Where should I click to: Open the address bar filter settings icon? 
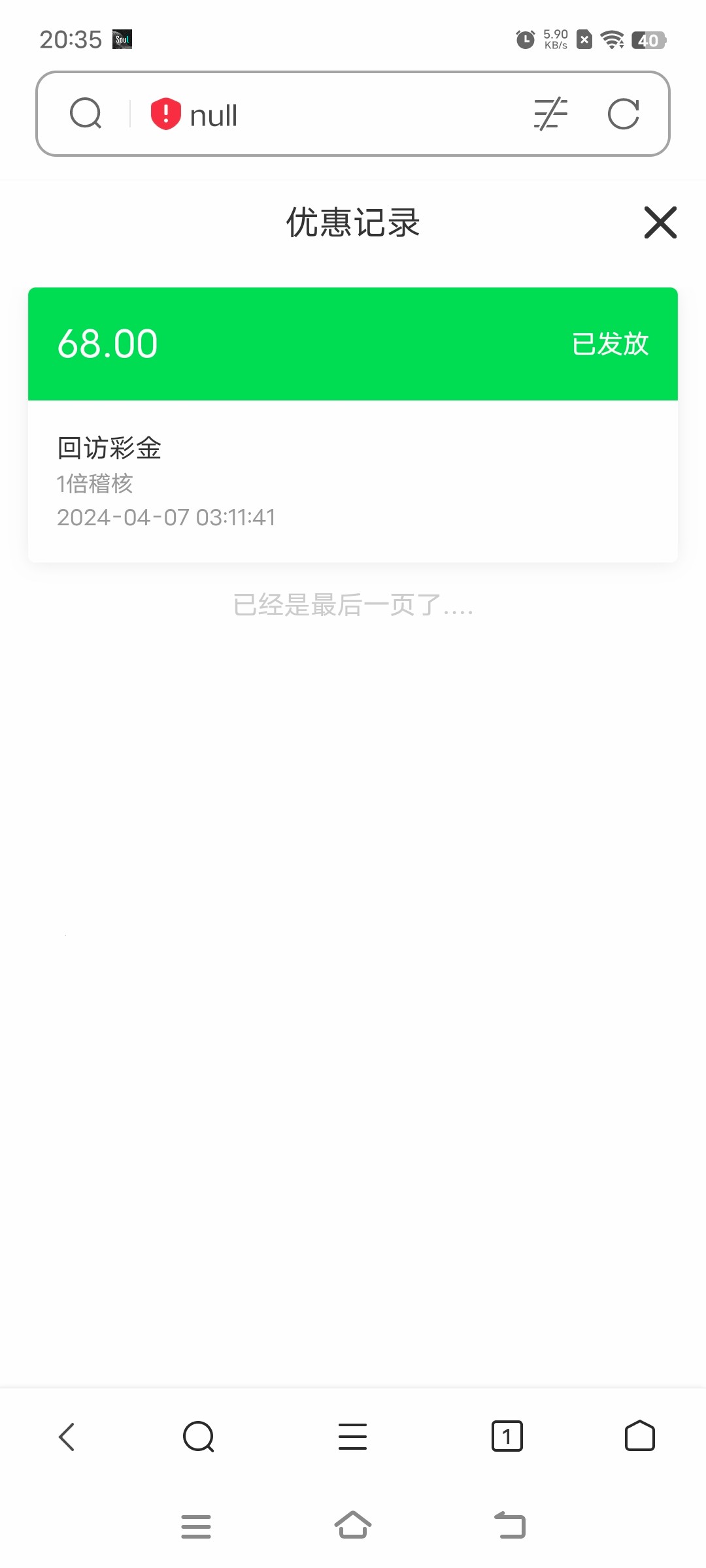coord(549,114)
